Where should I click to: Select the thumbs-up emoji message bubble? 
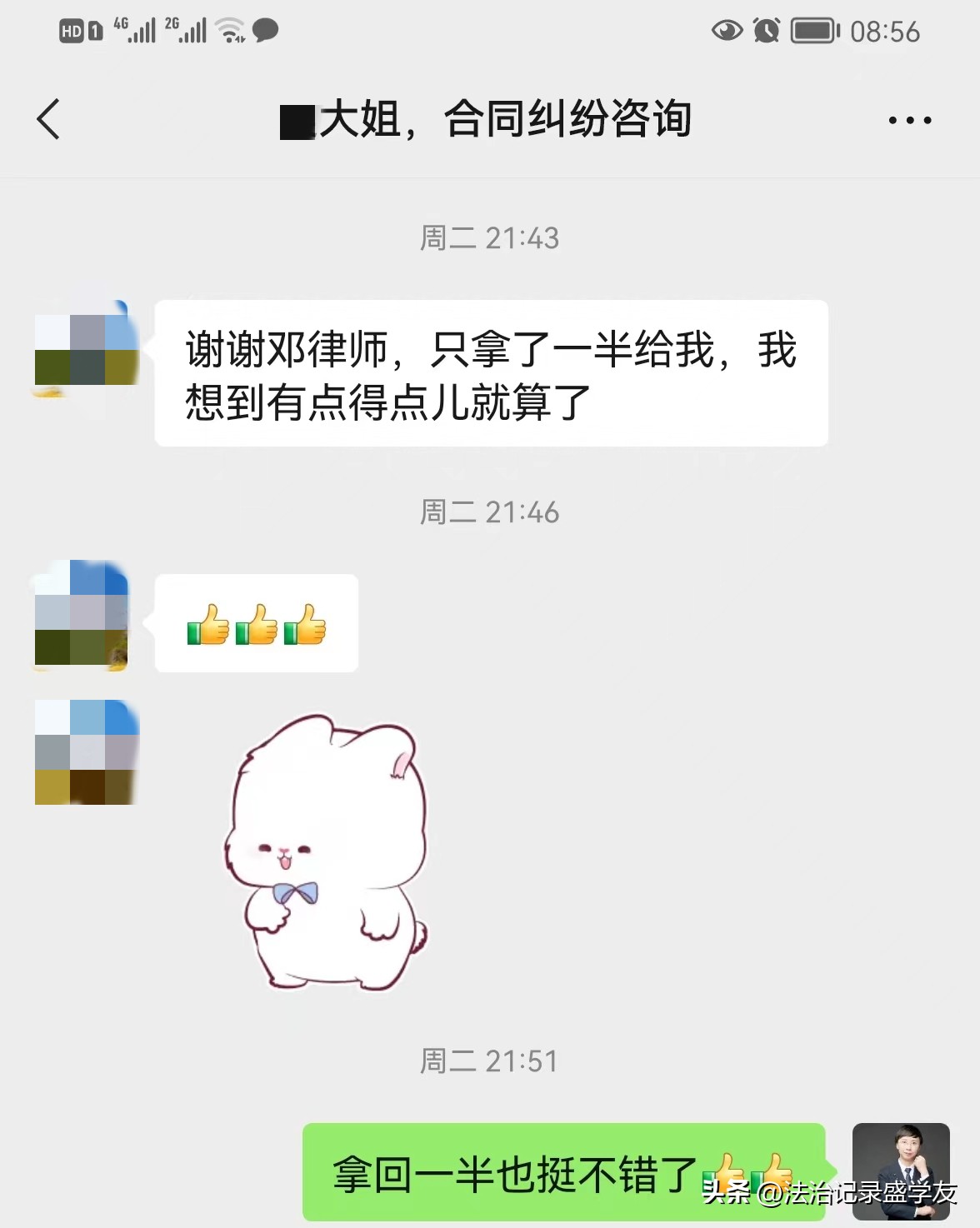(x=256, y=622)
